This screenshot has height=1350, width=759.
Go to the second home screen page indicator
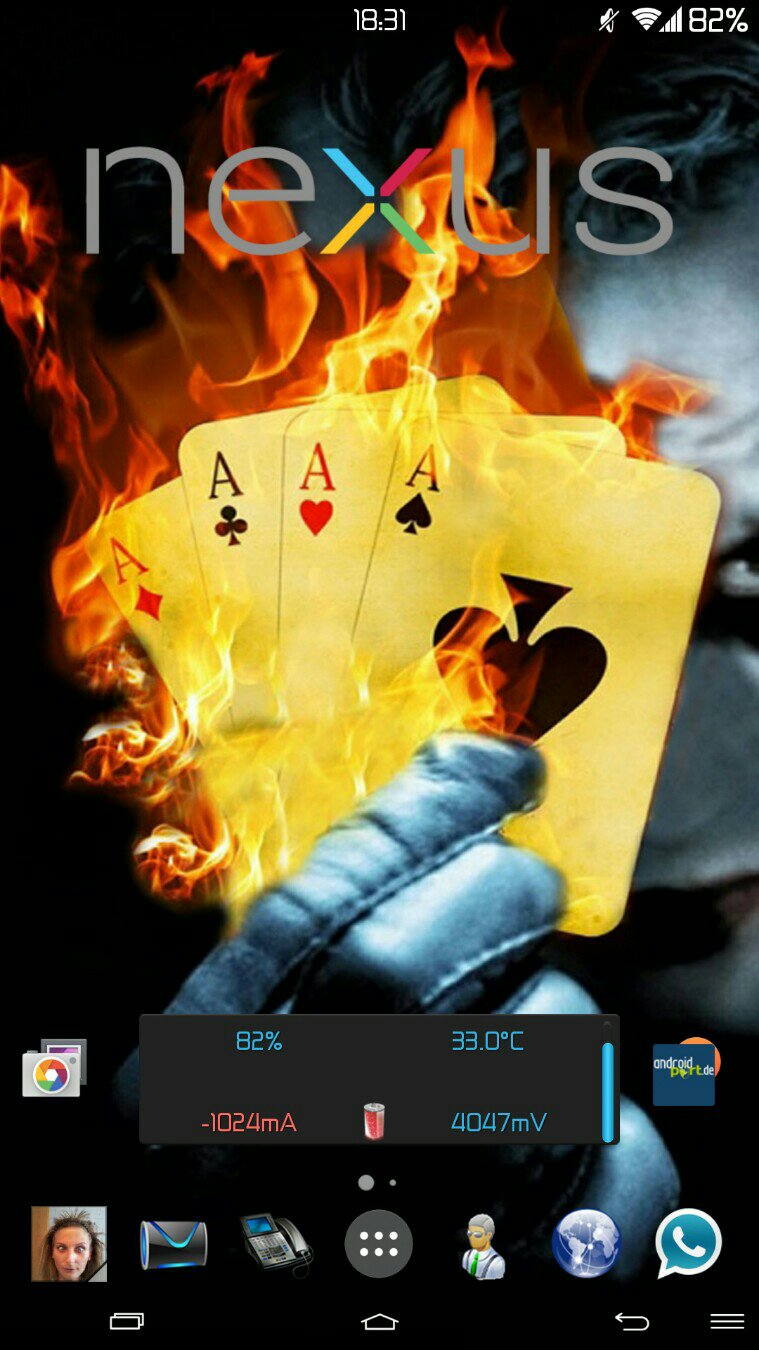pyautogui.click(x=393, y=1182)
